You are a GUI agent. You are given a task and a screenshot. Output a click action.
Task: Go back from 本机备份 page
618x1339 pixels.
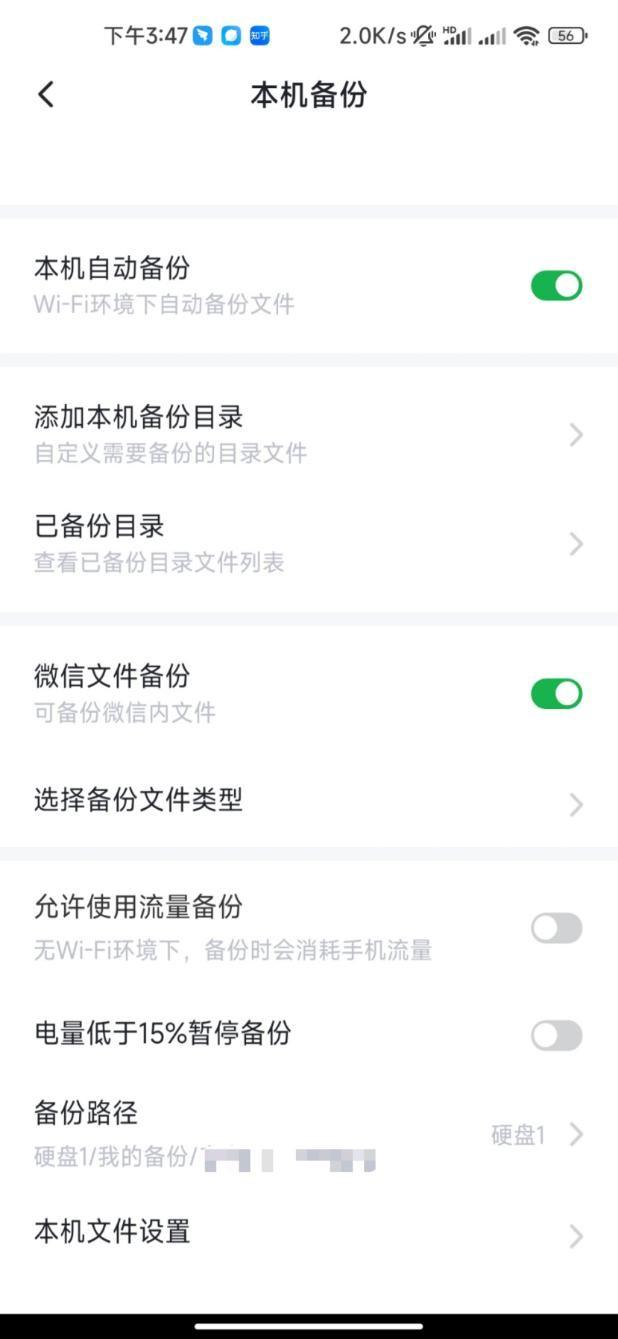coord(46,95)
